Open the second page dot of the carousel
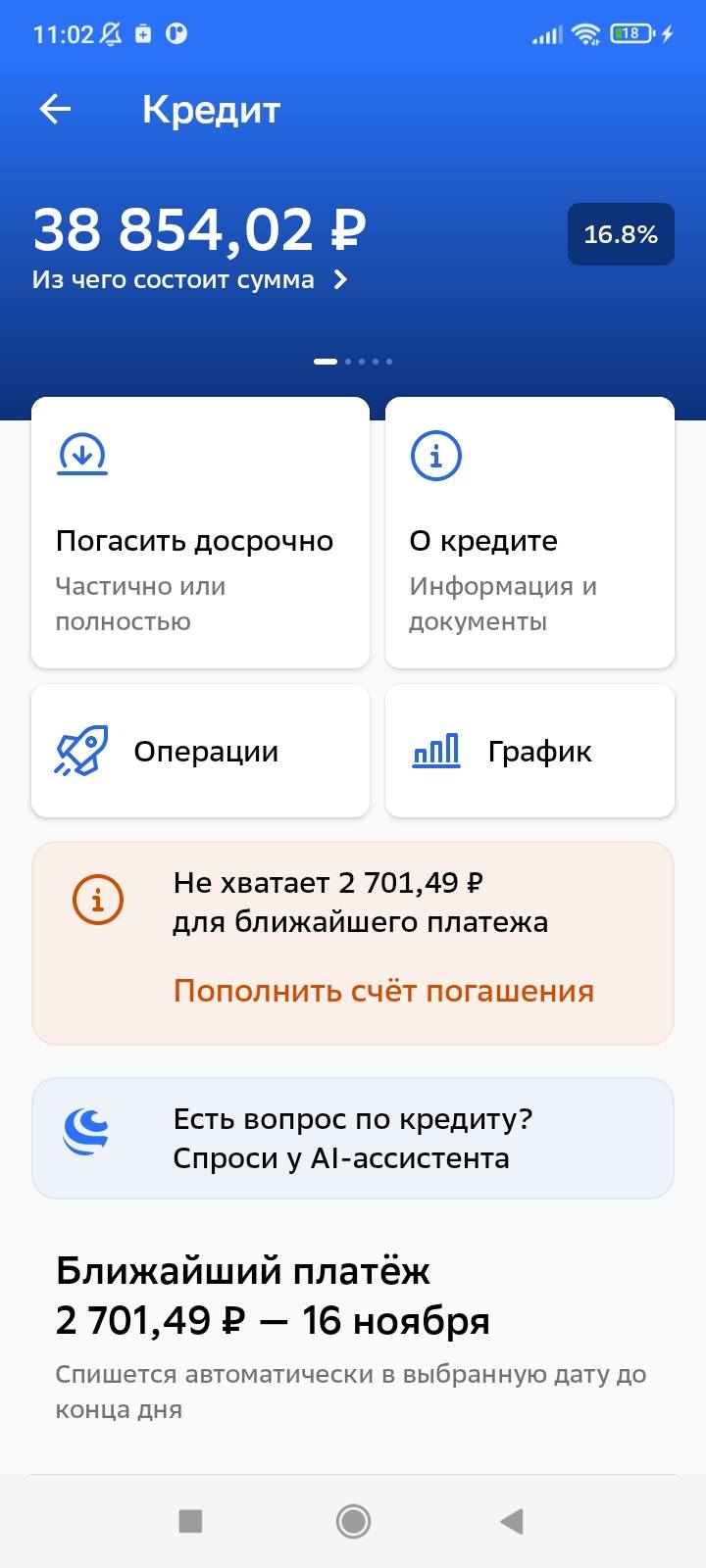This screenshot has width=706, height=1568. pyautogui.click(x=347, y=361)
